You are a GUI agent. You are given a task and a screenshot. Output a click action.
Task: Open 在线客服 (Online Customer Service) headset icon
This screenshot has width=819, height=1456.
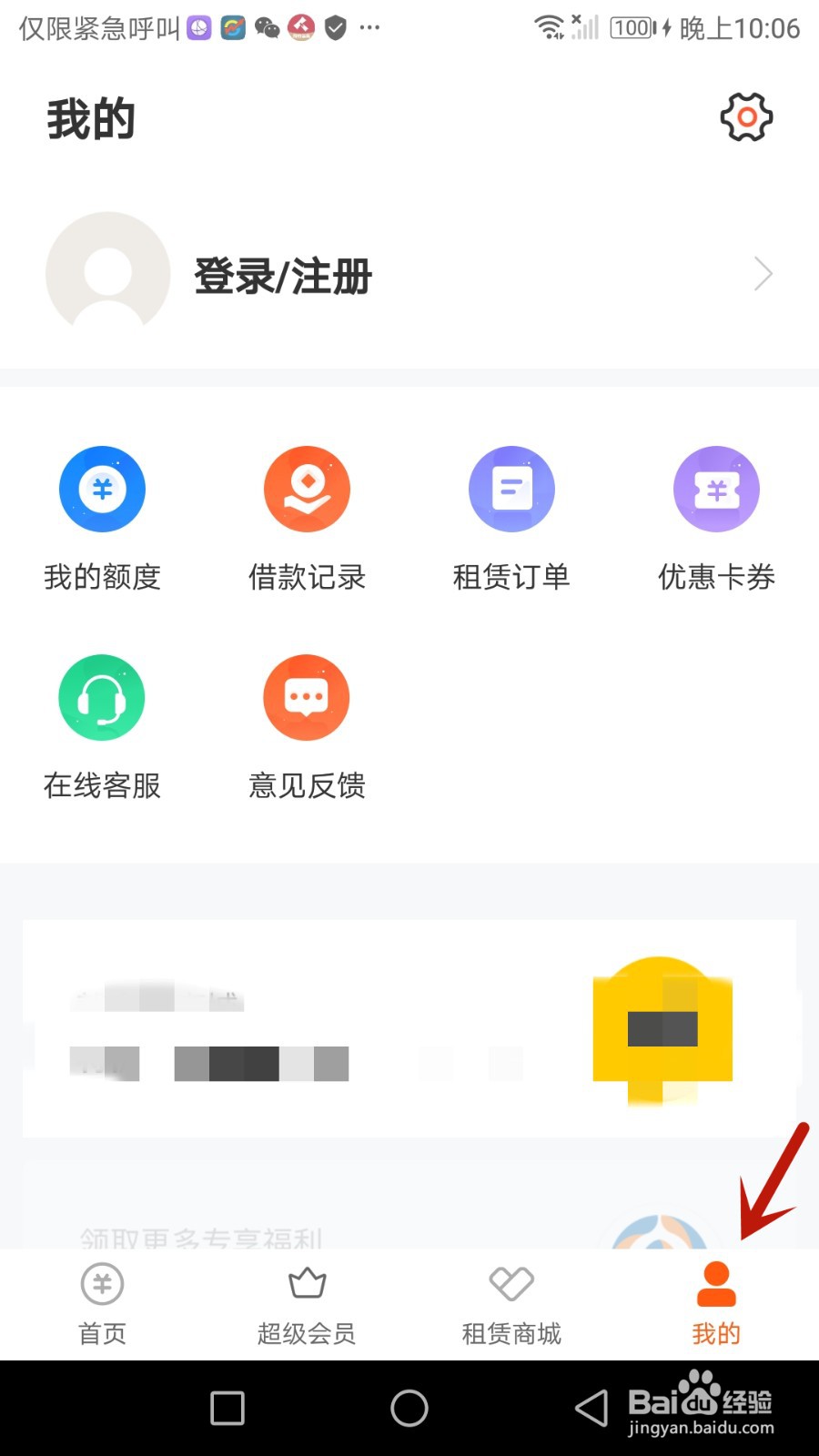(x=102, y=698)
